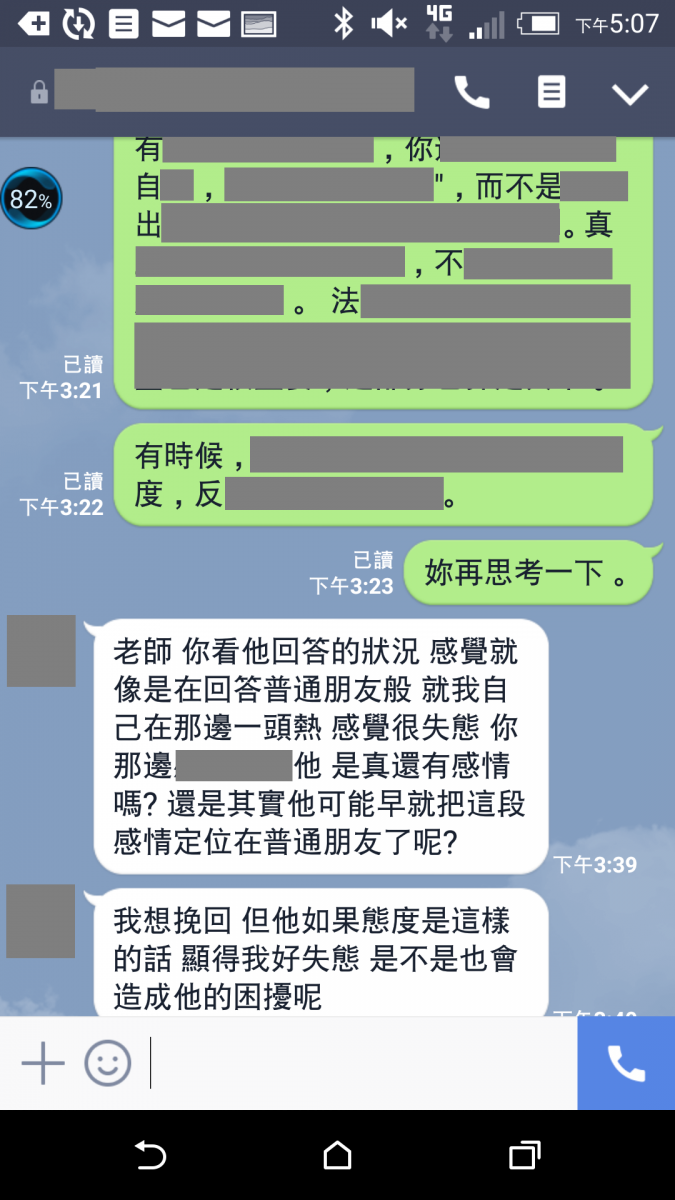The image size is (675, 1200).
Task: Start a voice call from the chat header
Action: tap(472, 93)
